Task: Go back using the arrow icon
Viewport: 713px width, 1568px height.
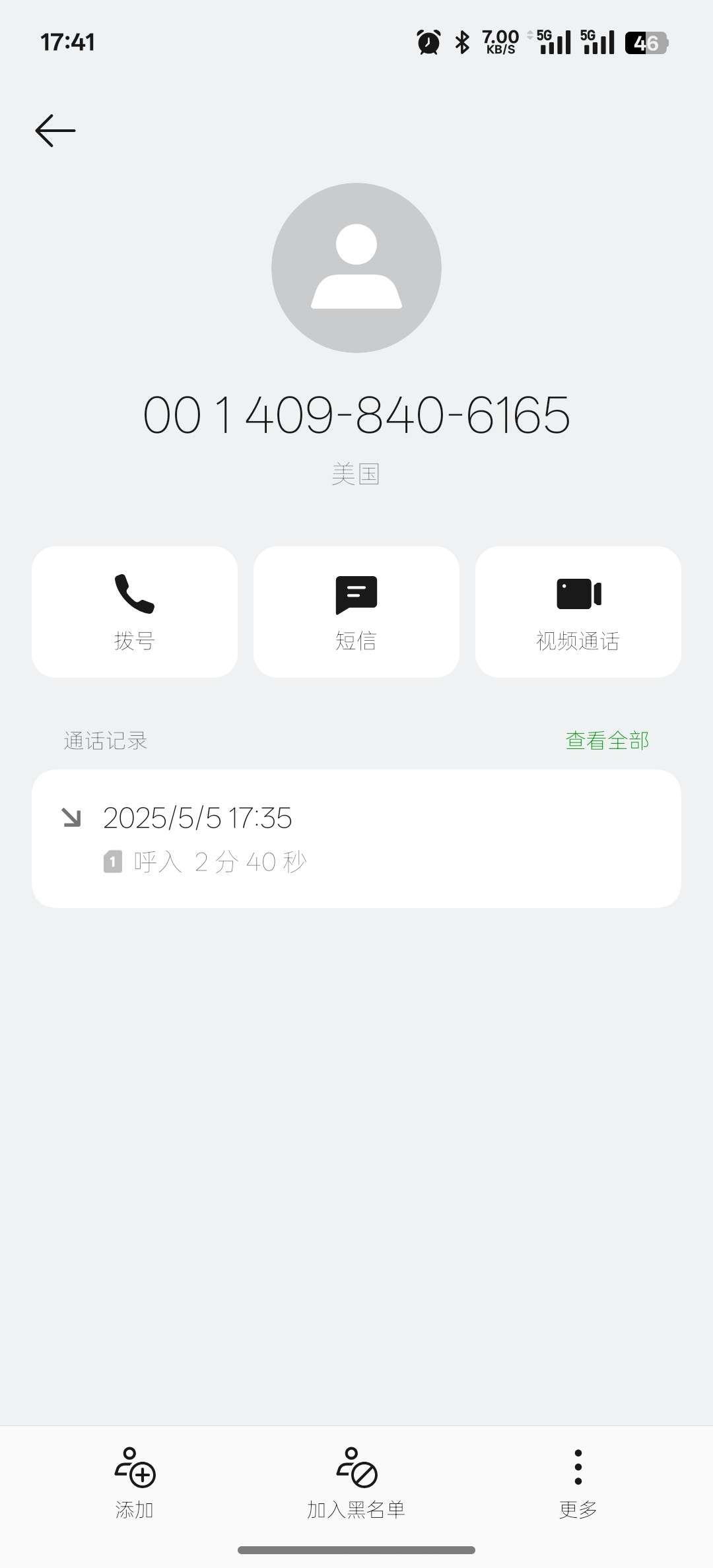Action: (x=55, y=131)
